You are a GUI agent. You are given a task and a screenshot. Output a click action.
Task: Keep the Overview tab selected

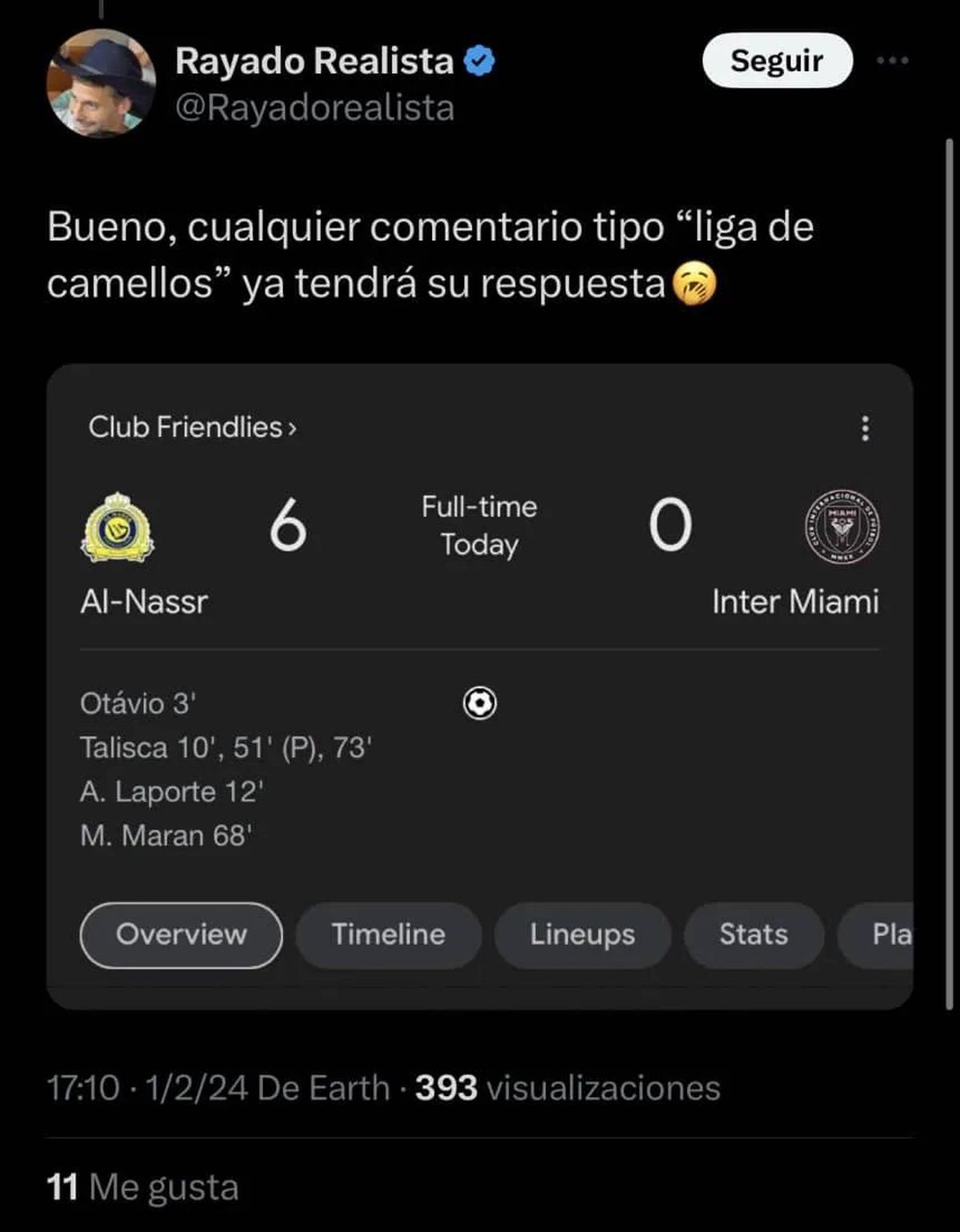point(181,934)
